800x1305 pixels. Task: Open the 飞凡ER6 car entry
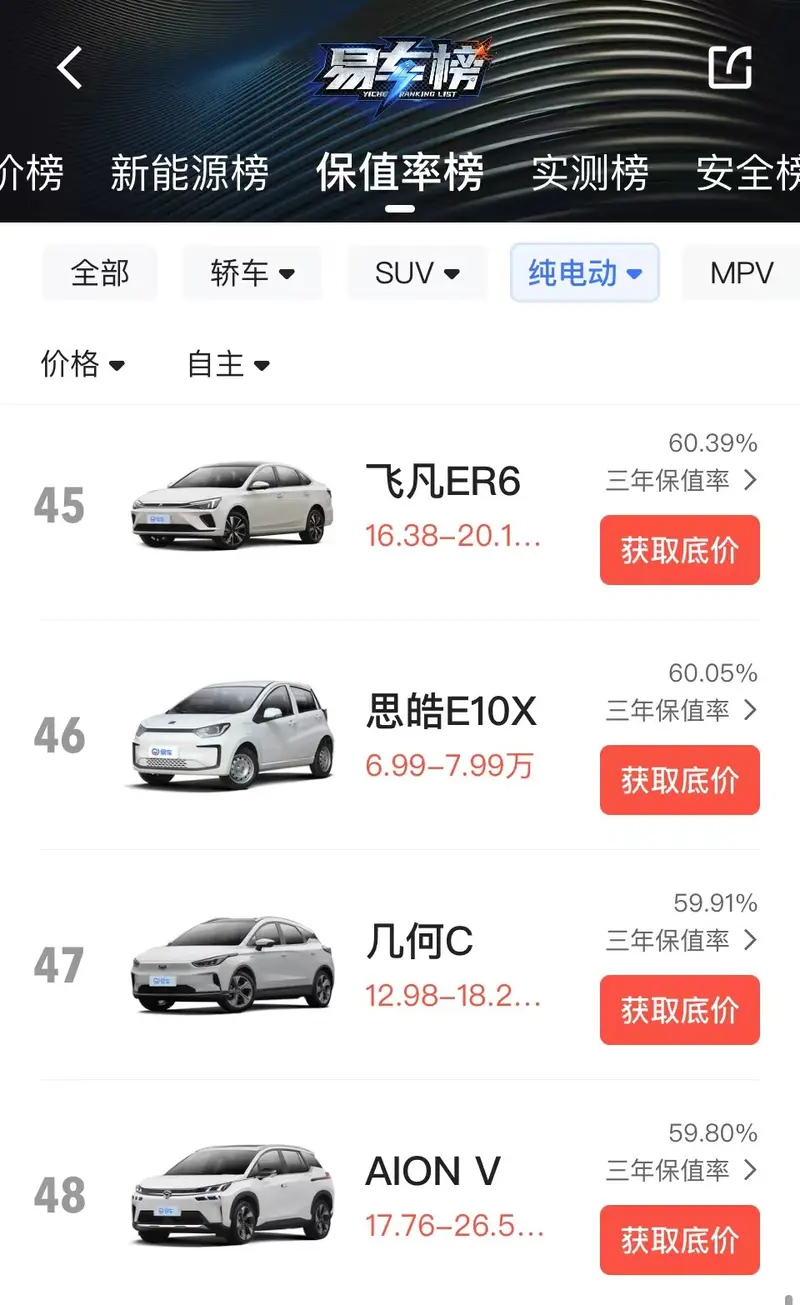pos(443,483)
